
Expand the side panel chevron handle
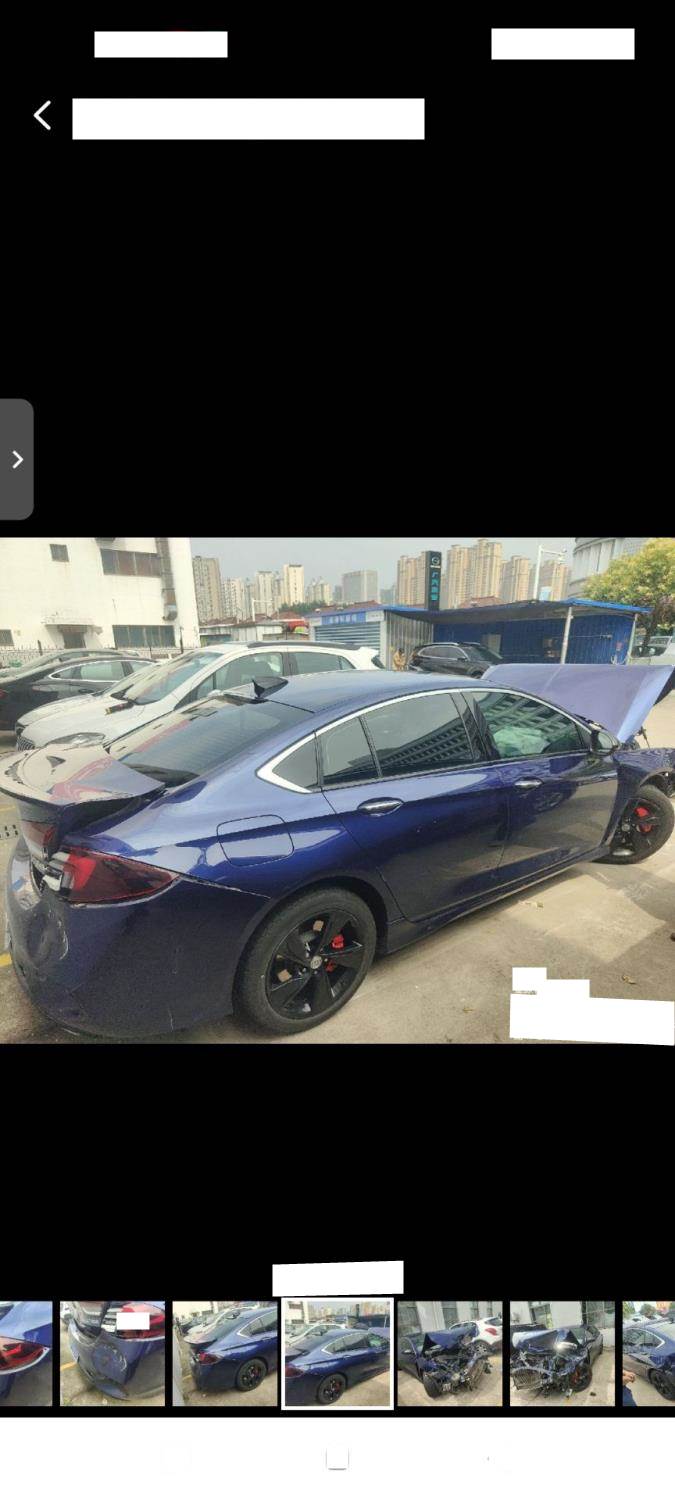point(17,459)
